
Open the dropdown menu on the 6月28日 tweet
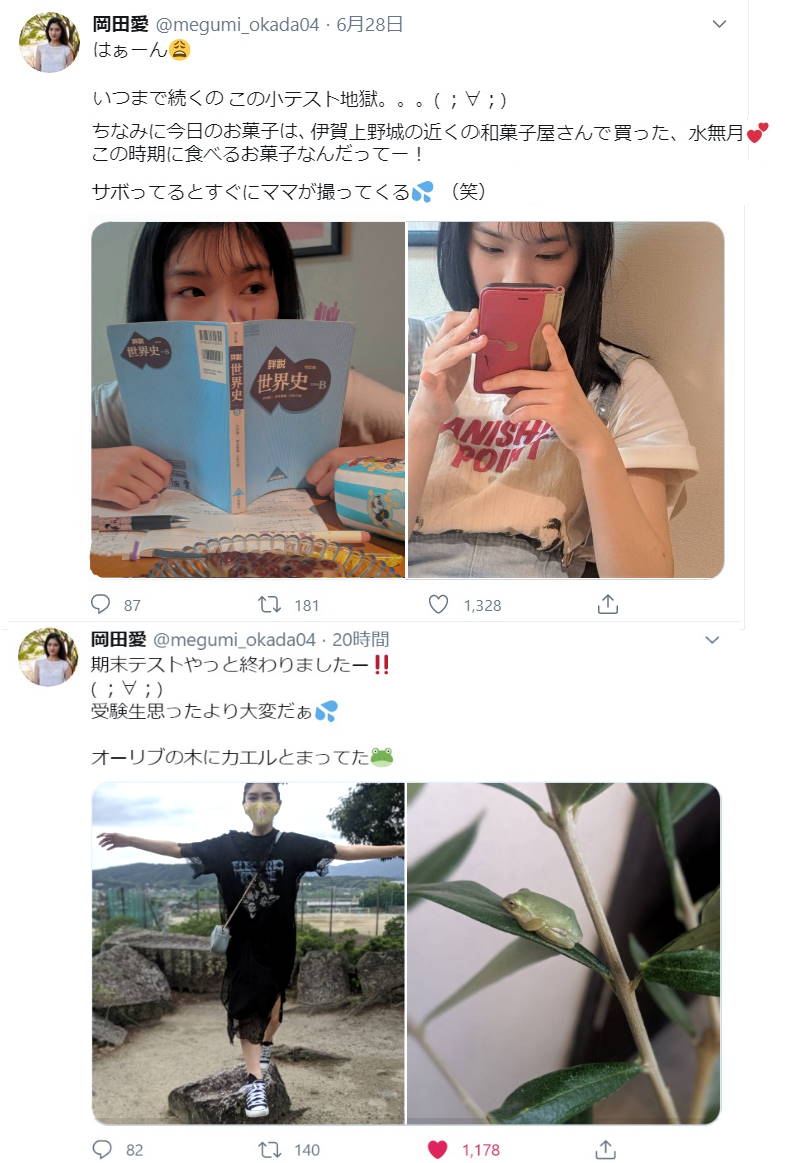[719, 24]
